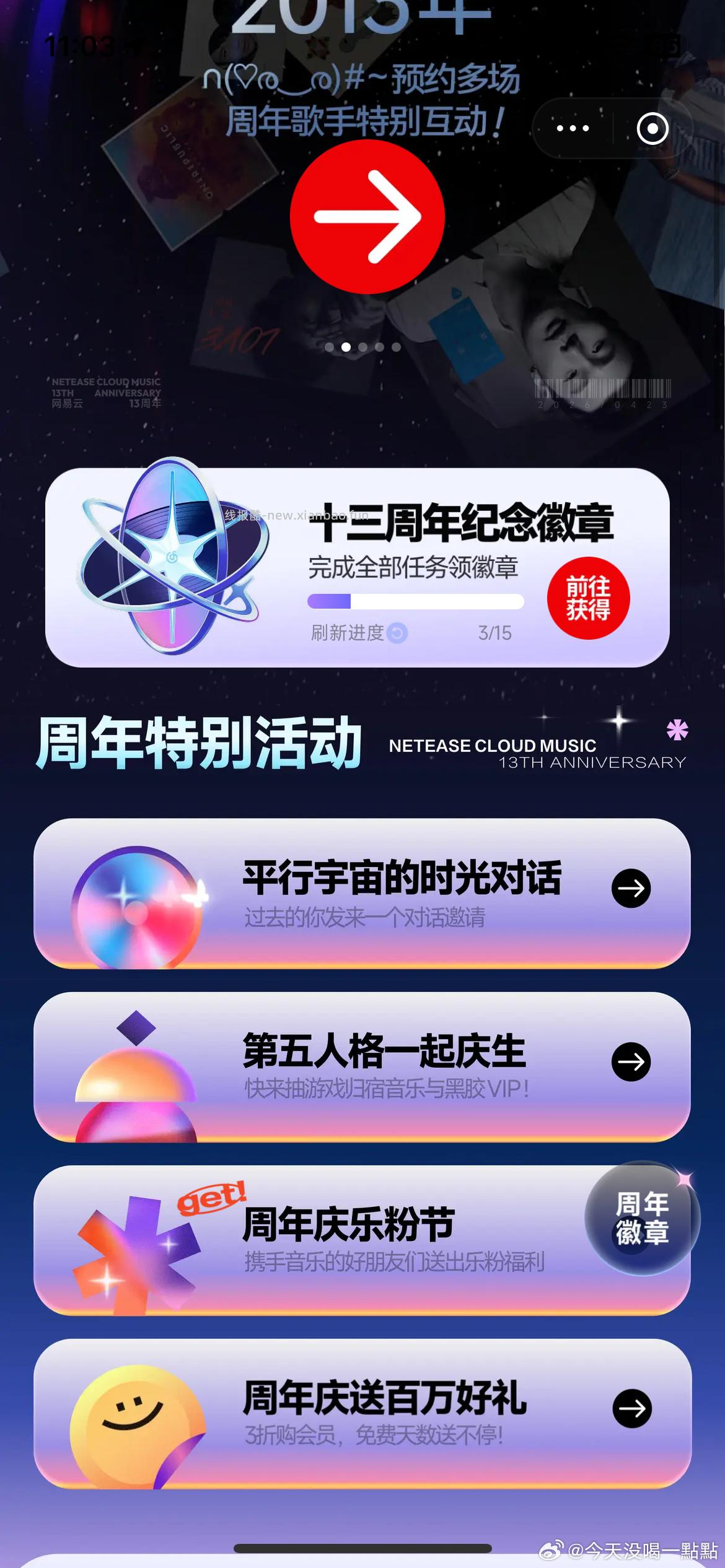Viewport: 725px width, 1568px height.
Task: Open the mini-program more options menu
Action: point(573,128)
